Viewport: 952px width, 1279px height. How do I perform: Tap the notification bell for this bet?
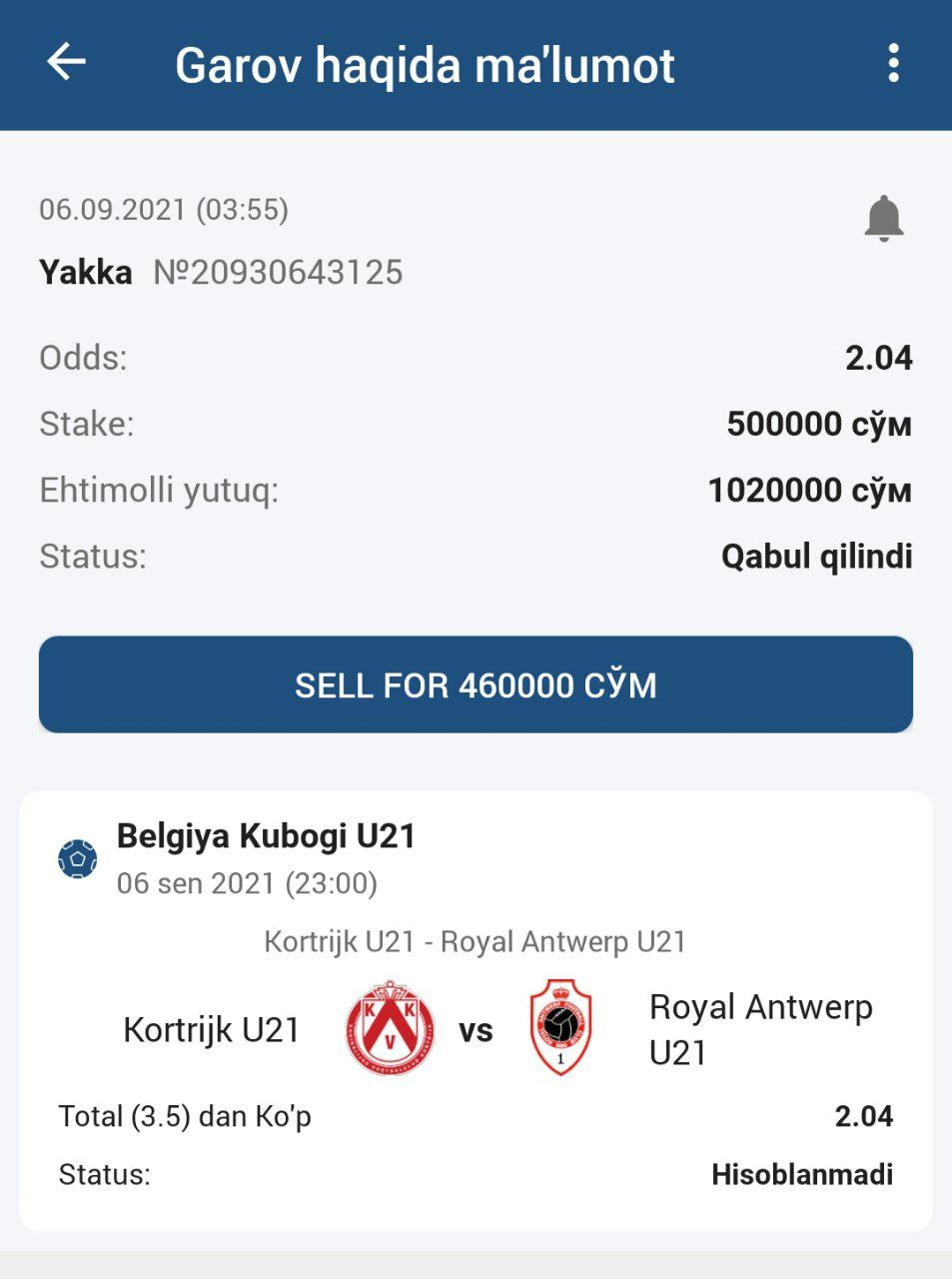883,218
